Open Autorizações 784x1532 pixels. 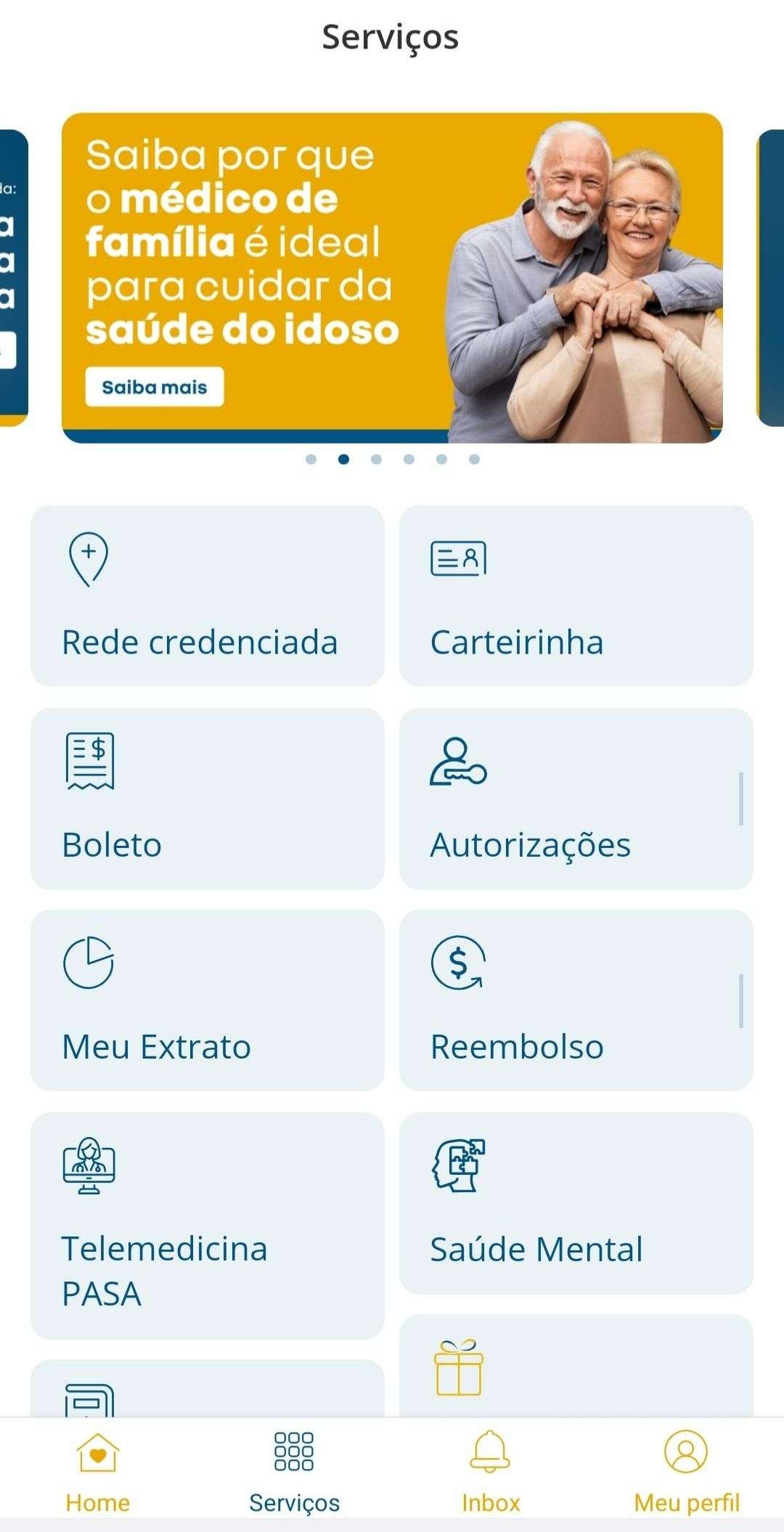click(x=576, y=799)
